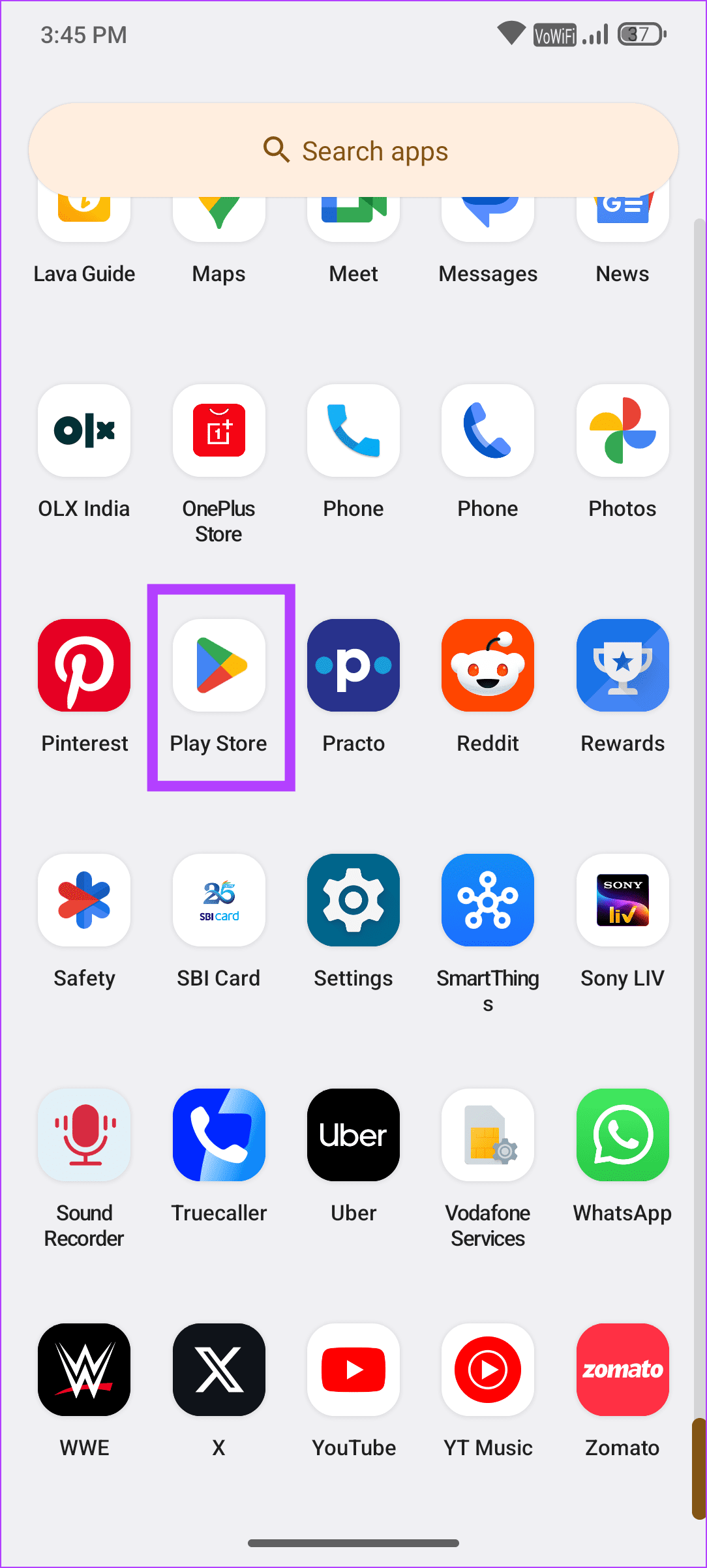Open the Settings app
Viewport: 707px width, 1568px height.
(353, 900)
